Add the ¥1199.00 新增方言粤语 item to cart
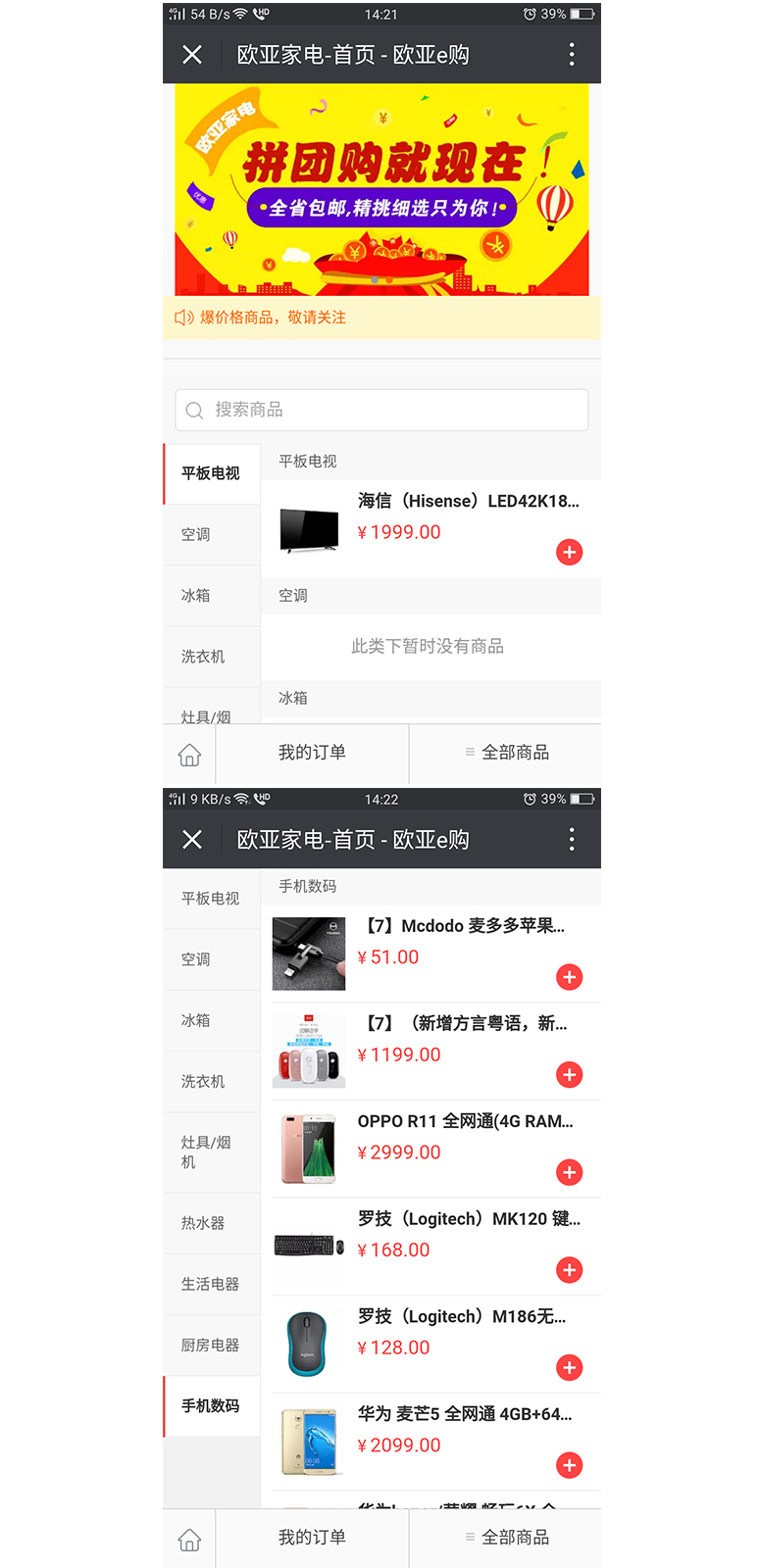760x1568 pixels. coord(570,1075)
